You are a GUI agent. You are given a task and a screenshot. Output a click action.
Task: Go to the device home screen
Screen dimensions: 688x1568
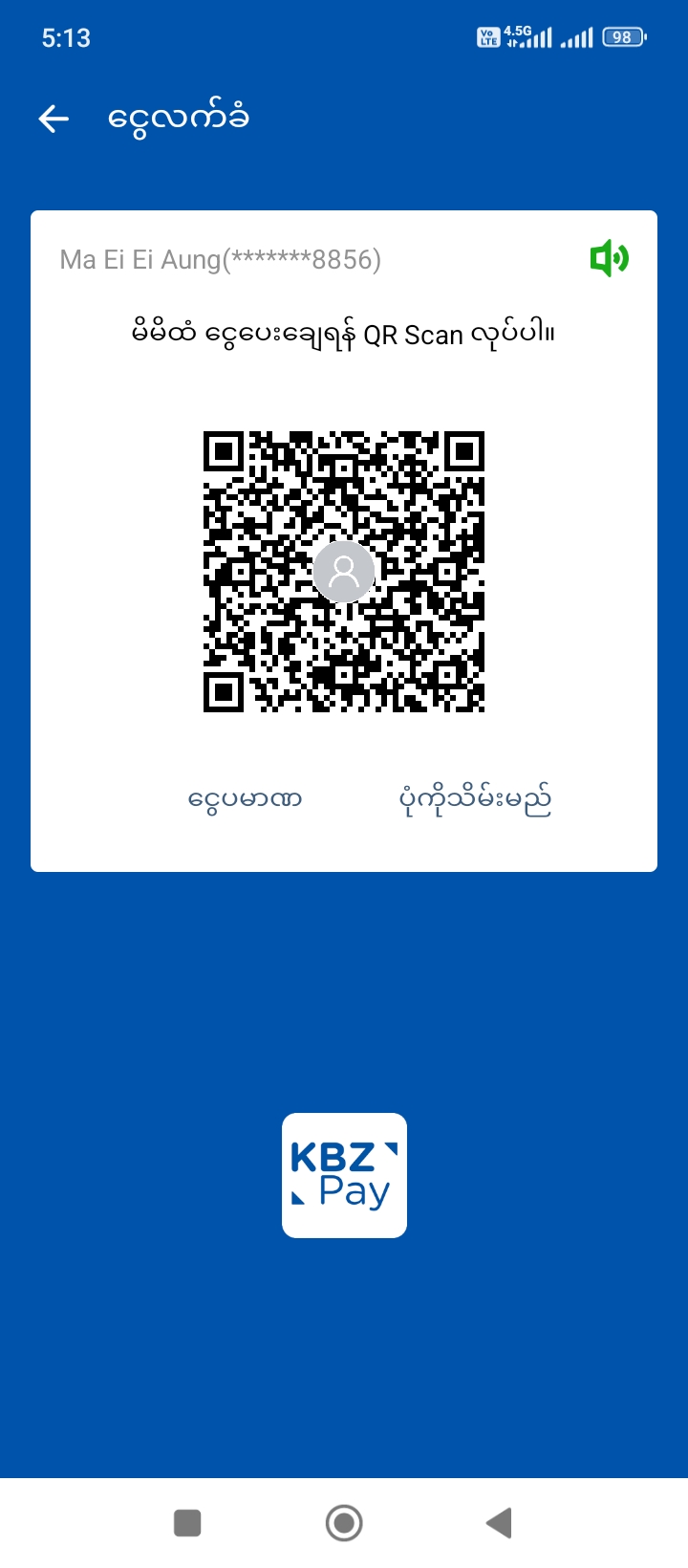tap(344, 1522)
